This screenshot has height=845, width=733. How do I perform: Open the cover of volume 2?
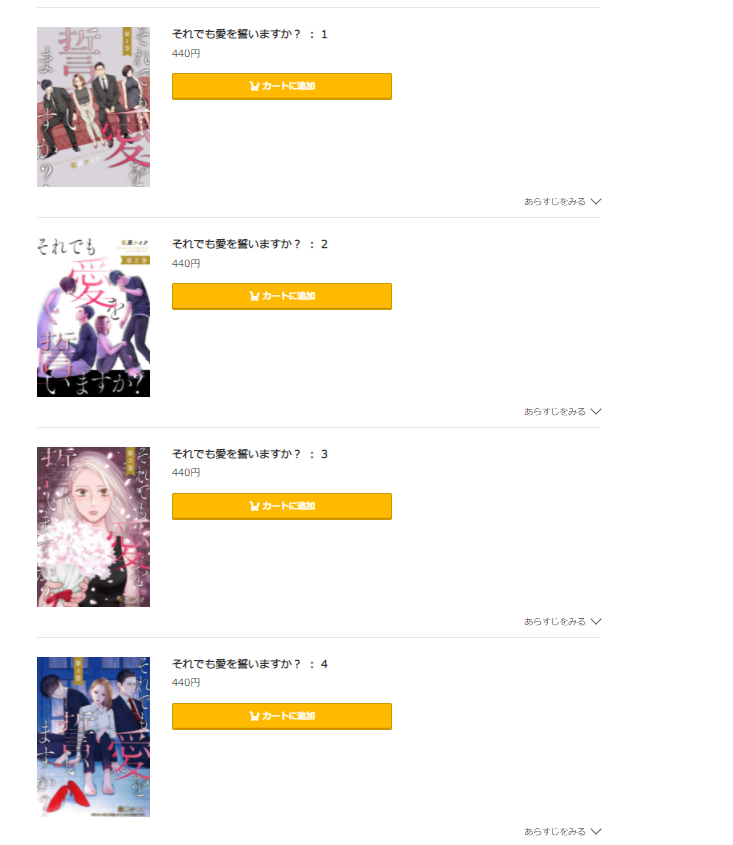[93, 317]
